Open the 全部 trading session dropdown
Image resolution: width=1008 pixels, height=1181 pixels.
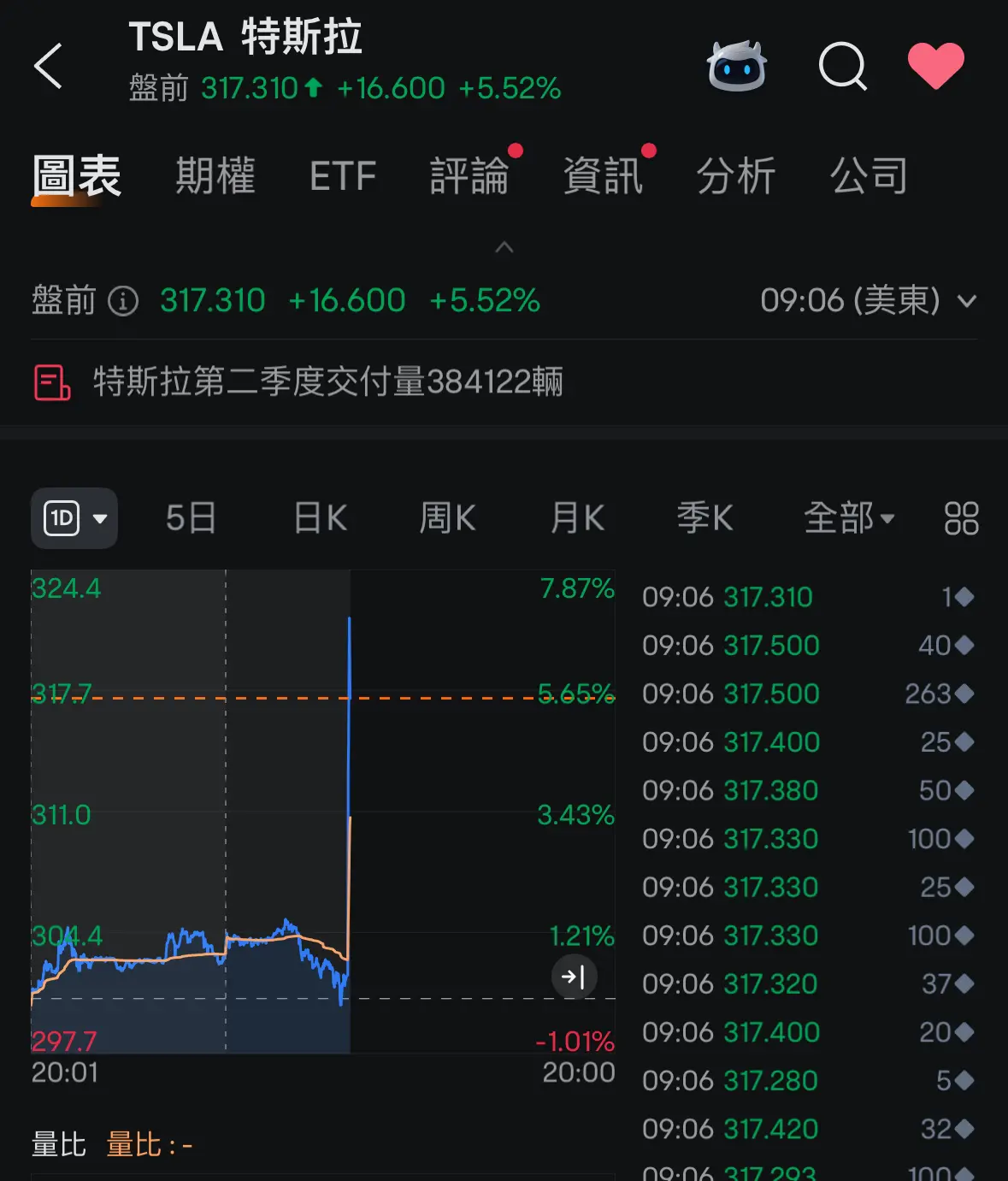(848, 518)
